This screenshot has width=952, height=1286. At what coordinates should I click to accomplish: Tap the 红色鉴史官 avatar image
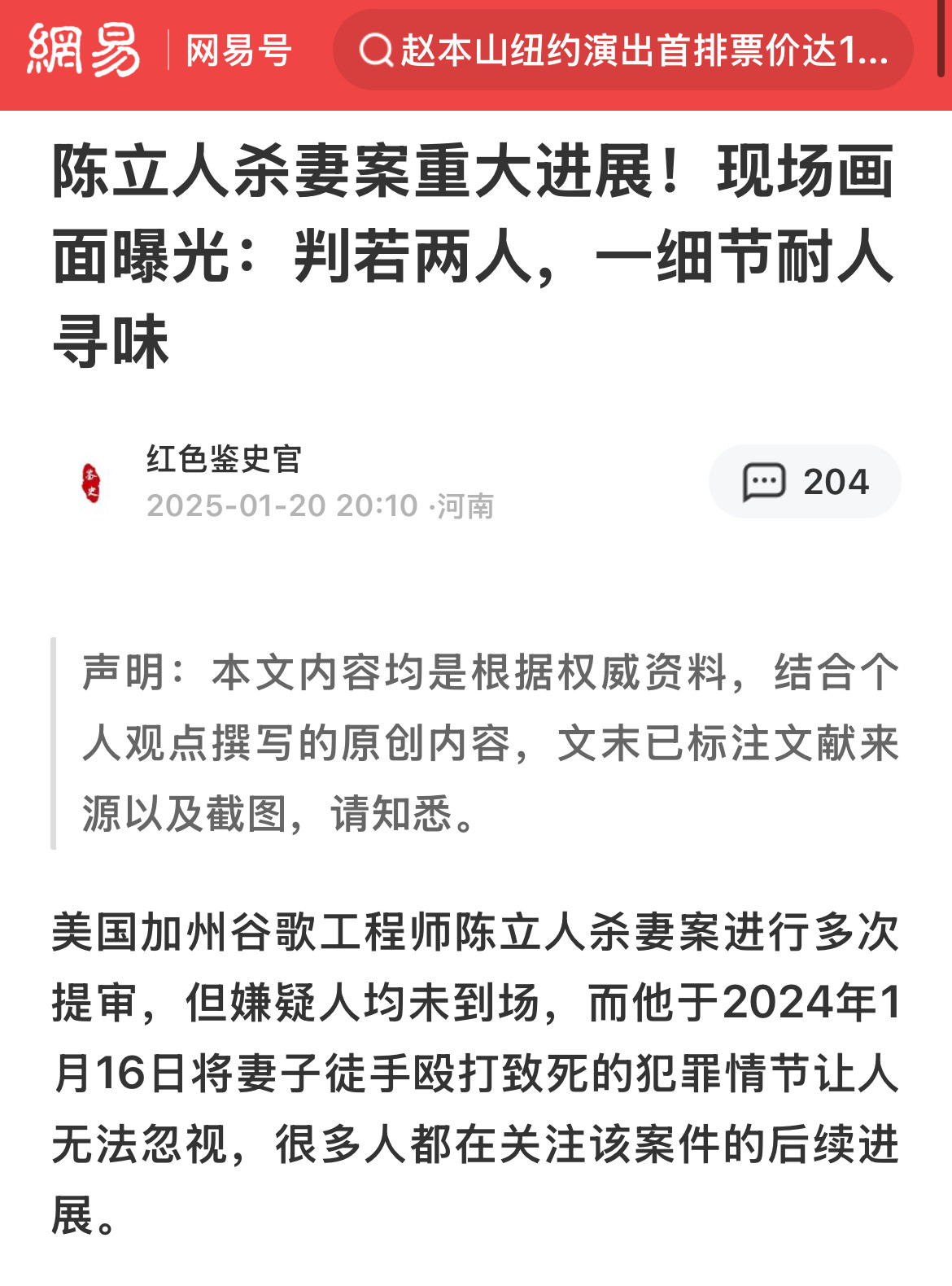[92, 483]
